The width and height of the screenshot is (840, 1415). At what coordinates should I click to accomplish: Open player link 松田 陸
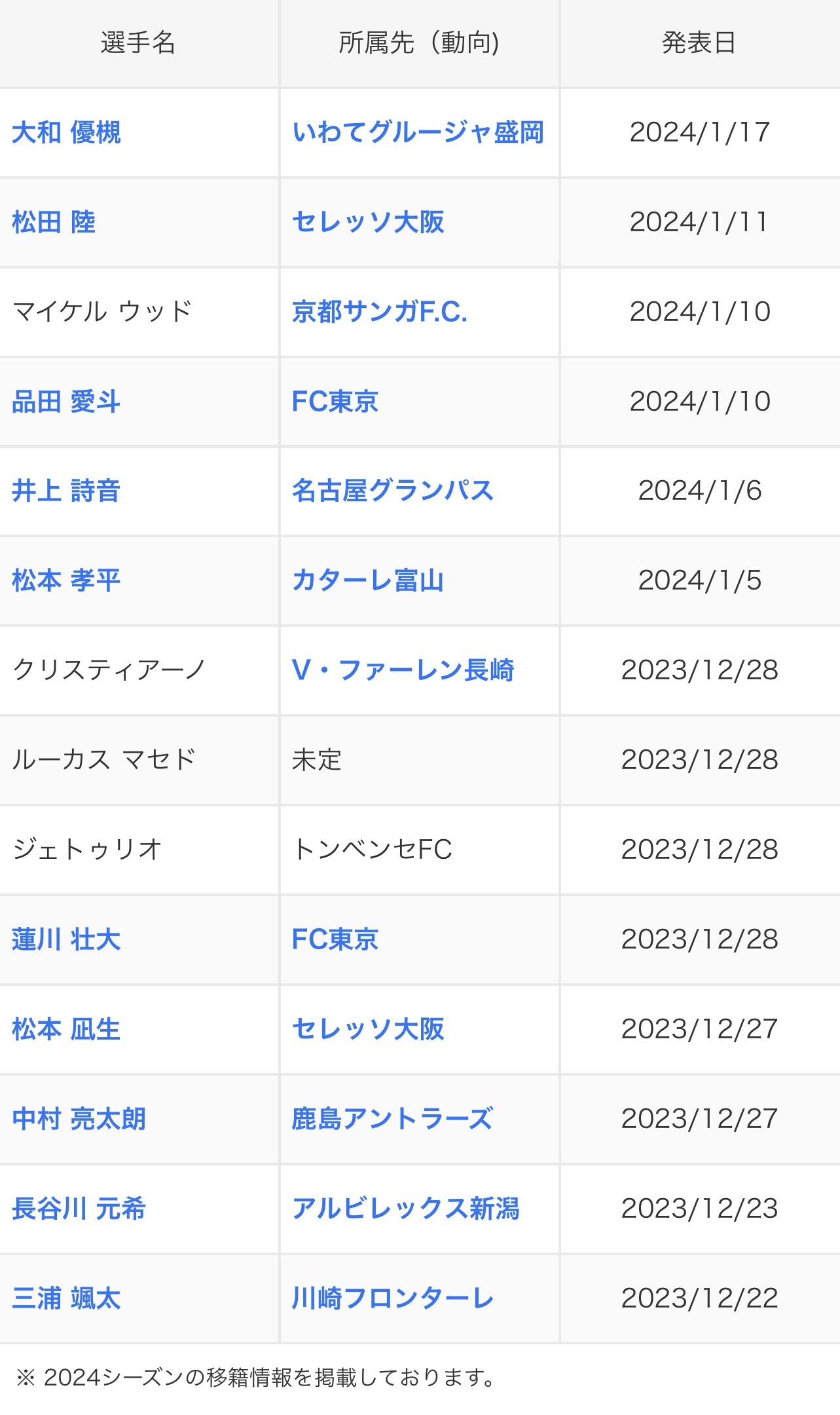54,222
